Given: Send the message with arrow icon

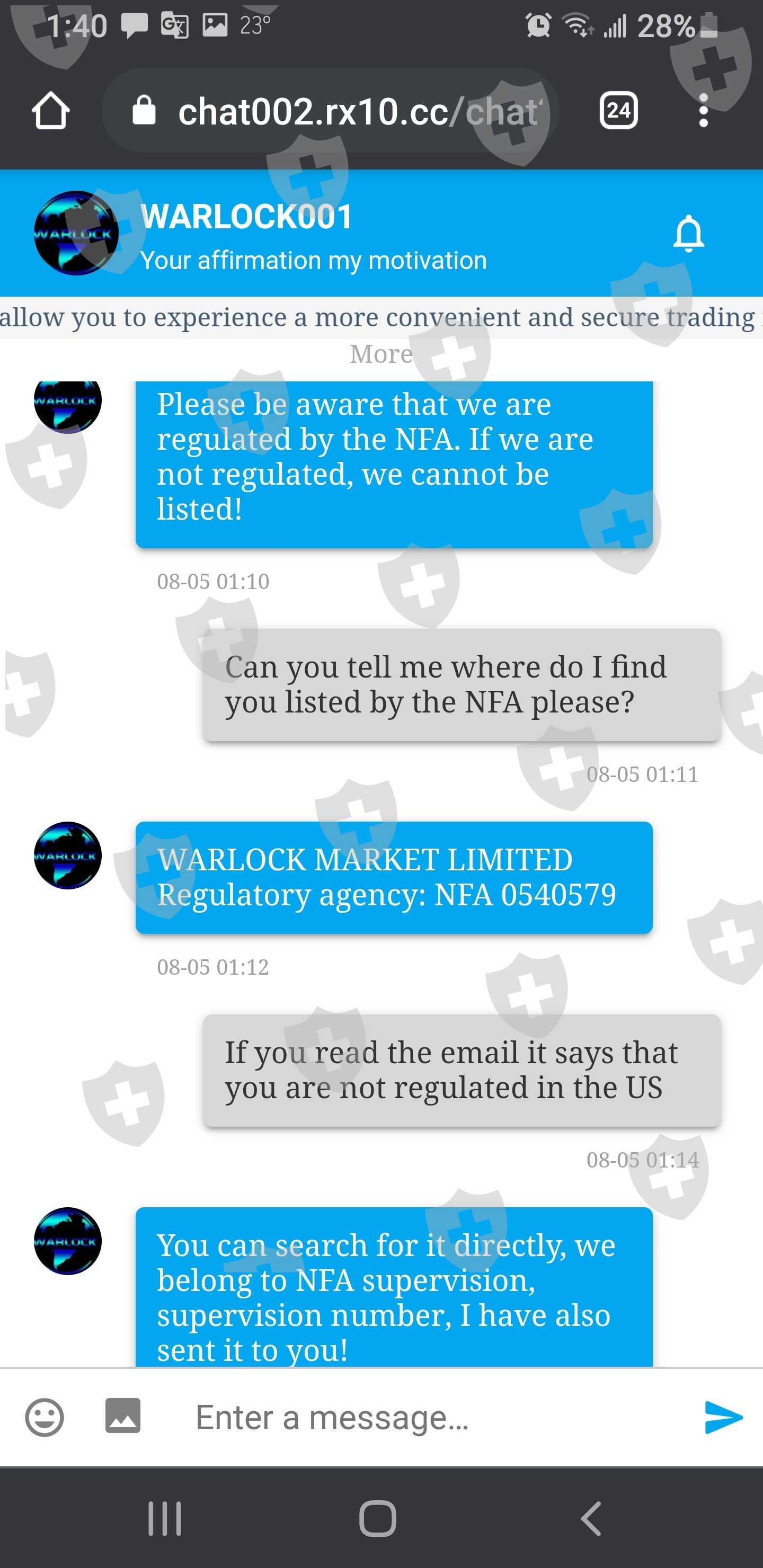Looking at the screenshot, I should pos(723,1417).
